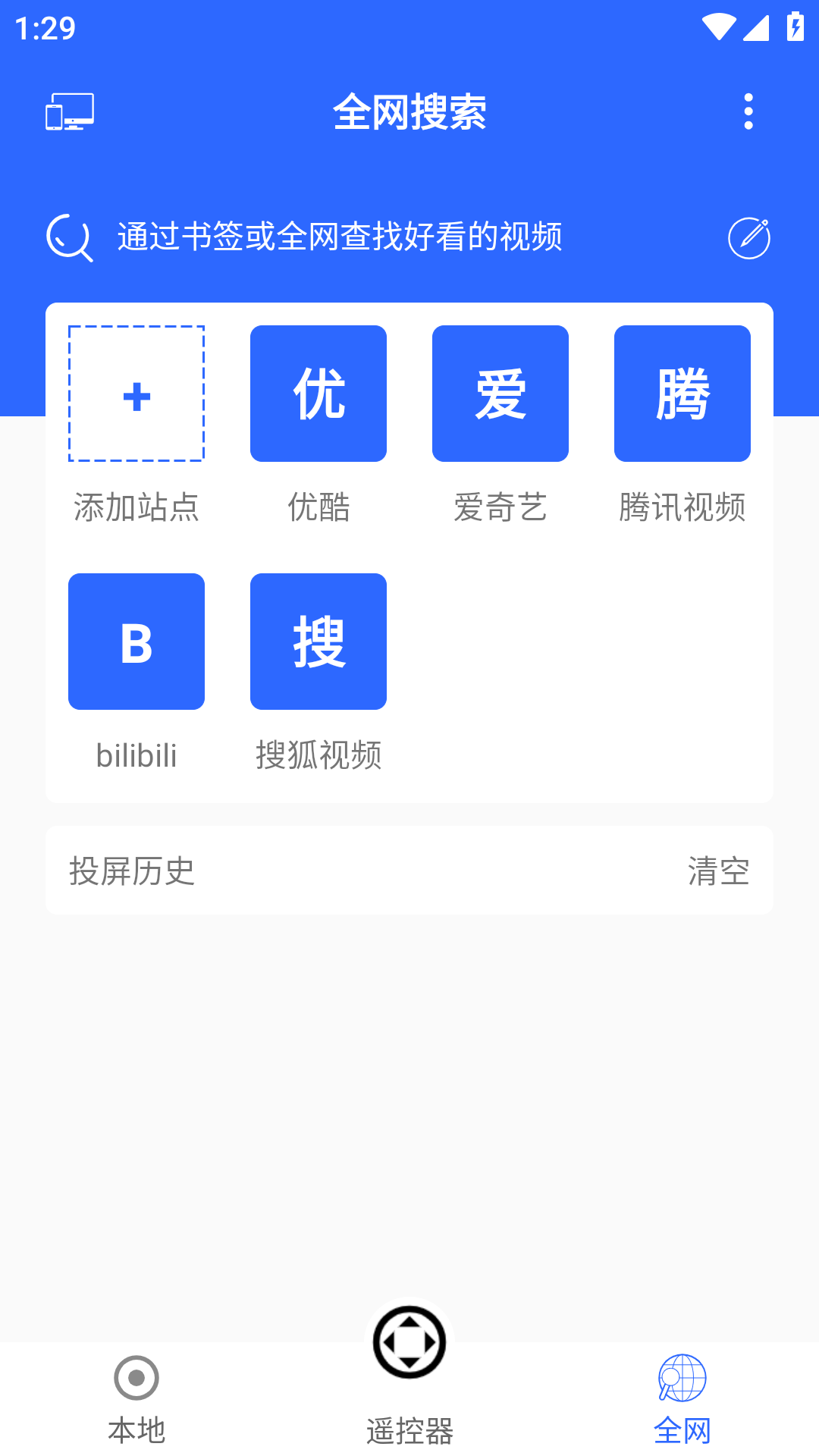Image resolution: width=819 pixels, height=1456 pixels.
Task: Open the 爱奇艺 site tile
Action: point(500,394)
